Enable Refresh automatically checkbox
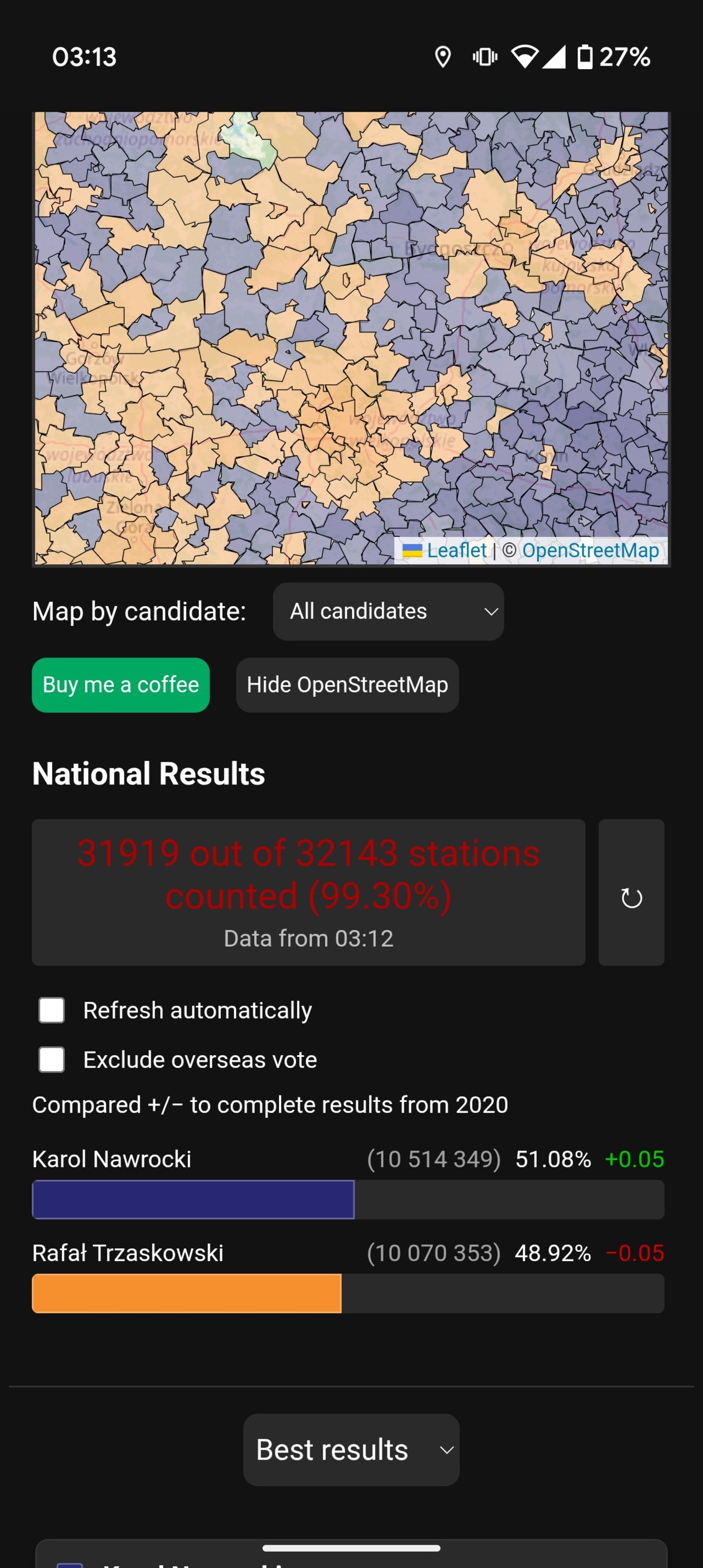 [52, 1011]
